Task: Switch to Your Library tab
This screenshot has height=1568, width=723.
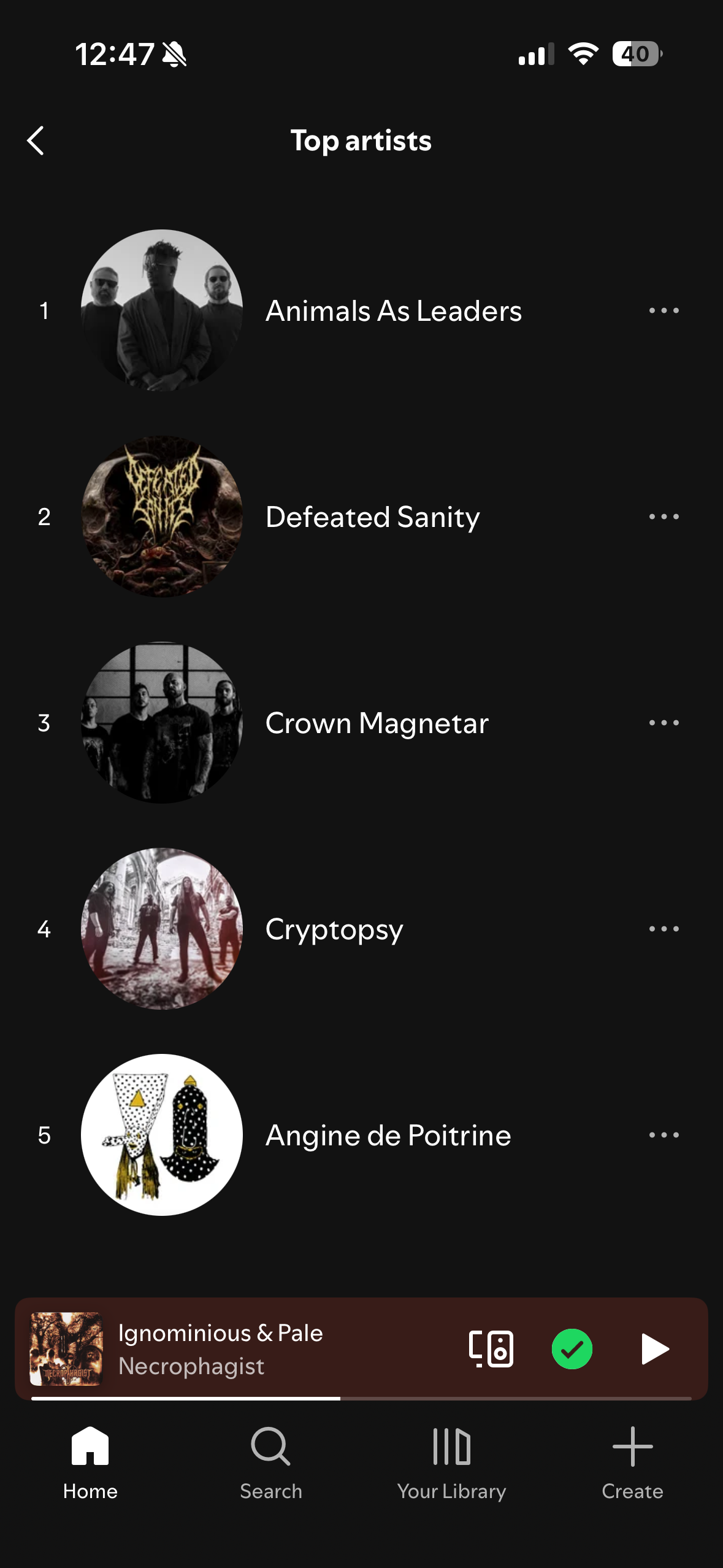Action: 452,1463
